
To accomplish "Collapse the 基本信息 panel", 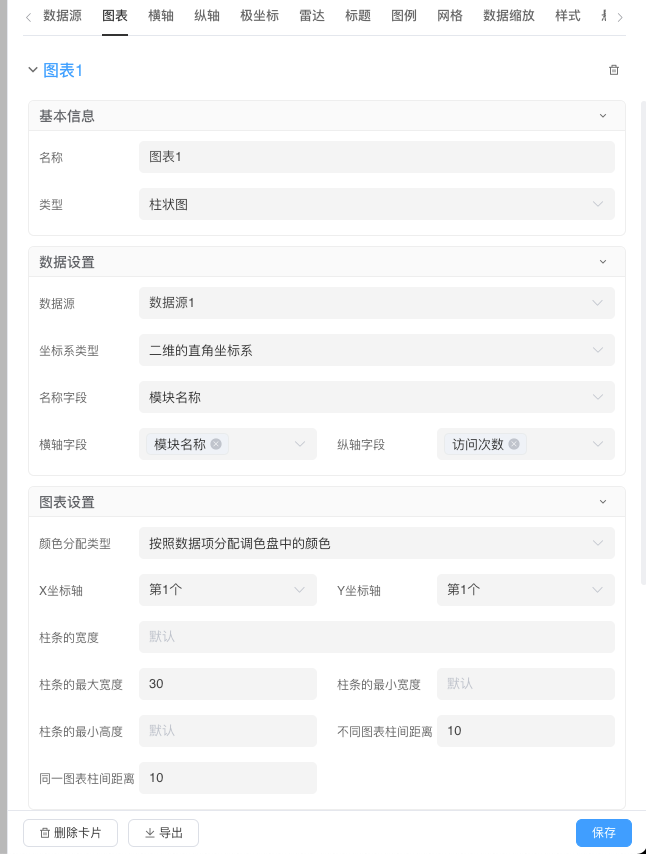I will click(602, 116).
